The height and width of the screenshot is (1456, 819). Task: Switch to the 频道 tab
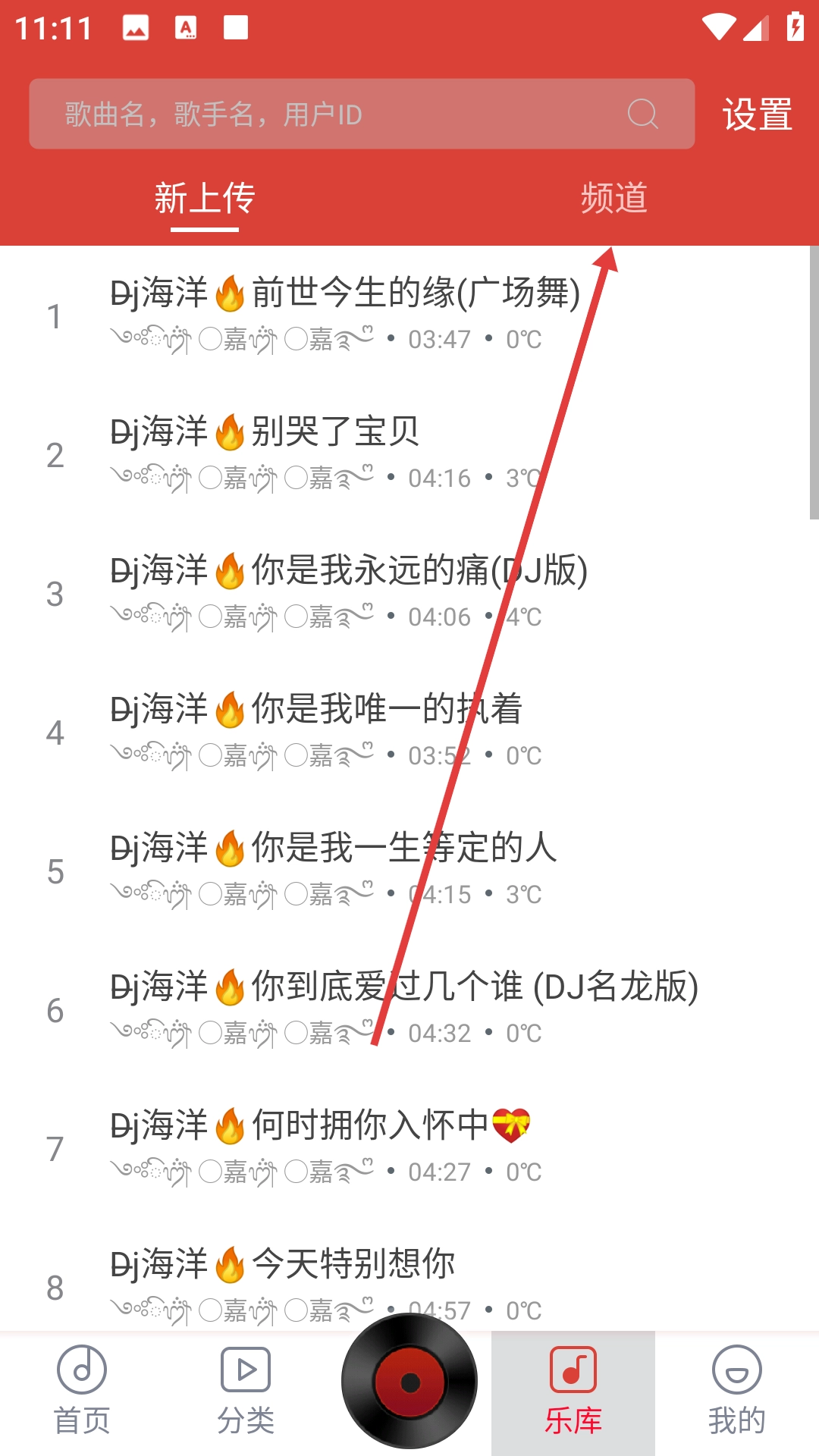click(613, 199)
